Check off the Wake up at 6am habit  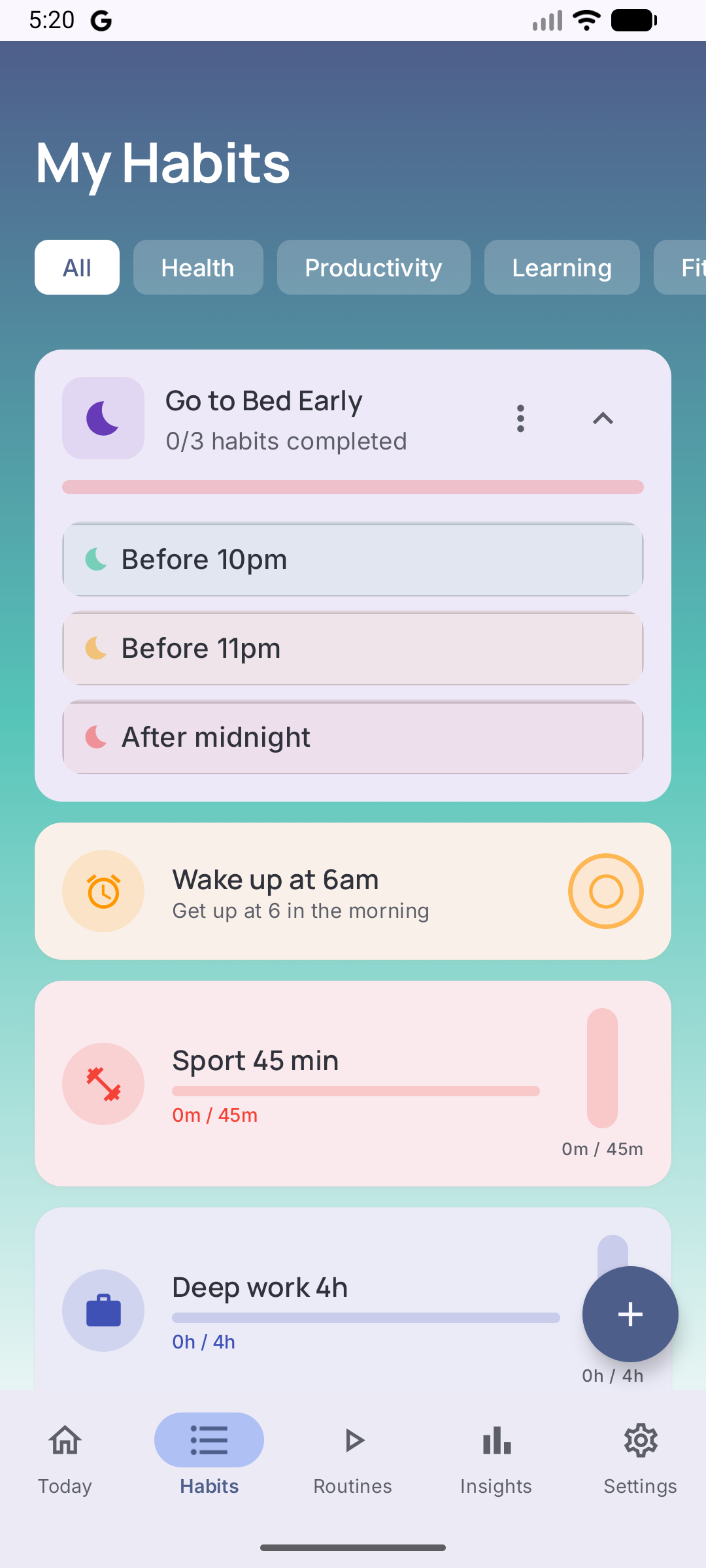pyautogui.click(x=605, y=891)
